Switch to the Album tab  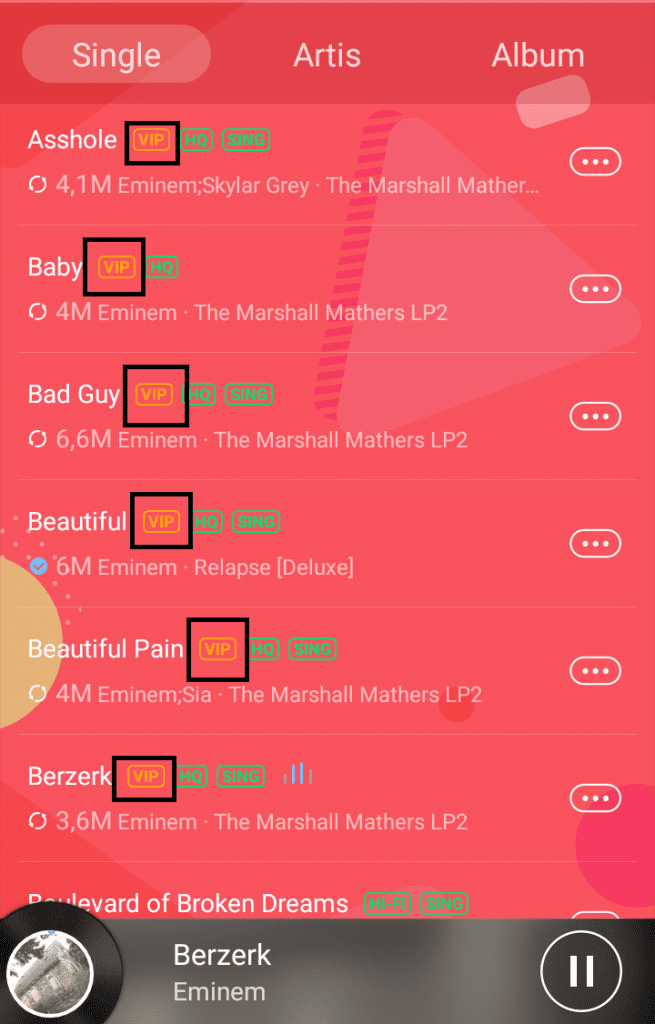point(537,55)
